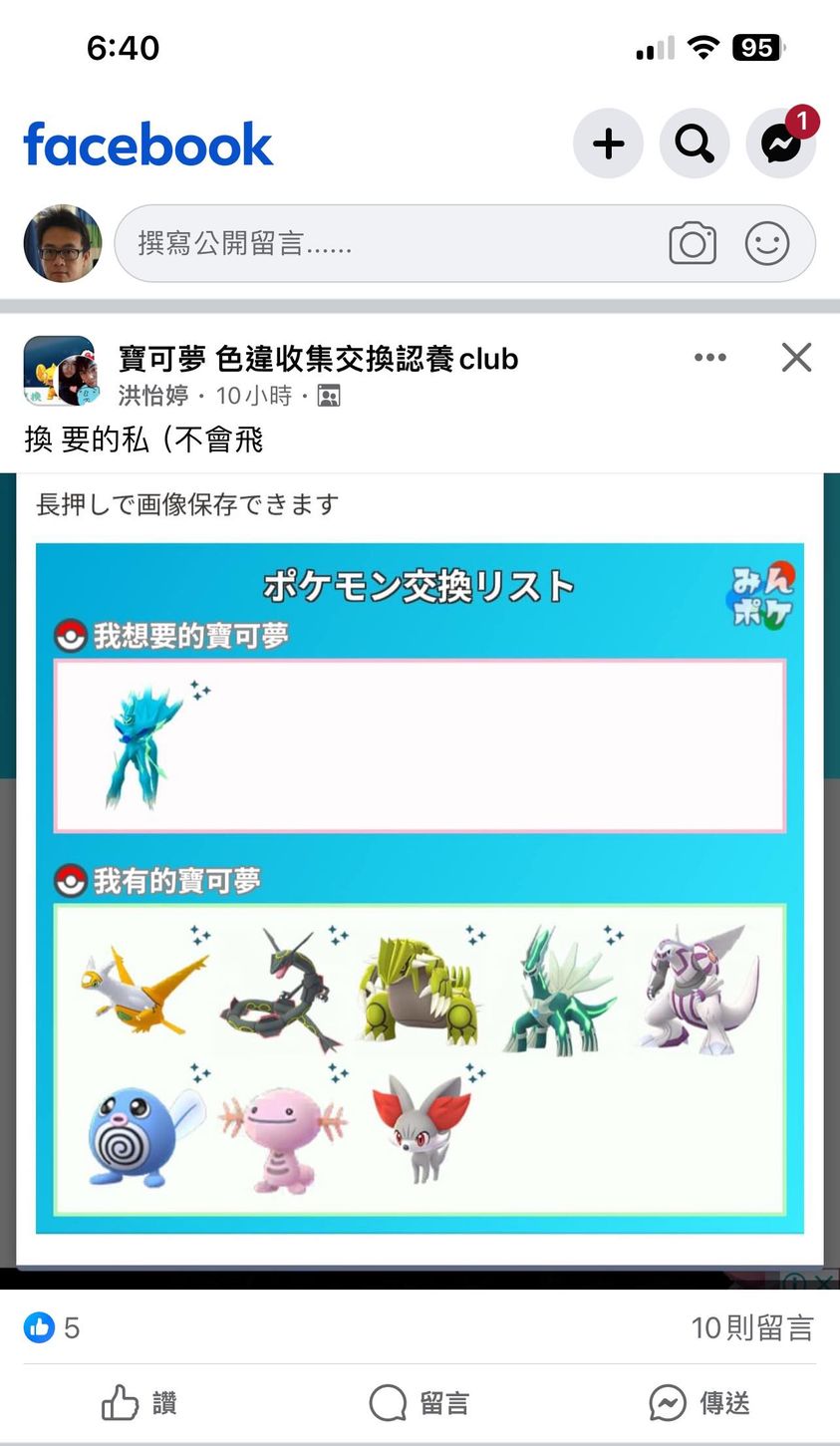Open the Pokémon trade list image
Viewport: 840px width, 1446px height.
tap(420, 877)
